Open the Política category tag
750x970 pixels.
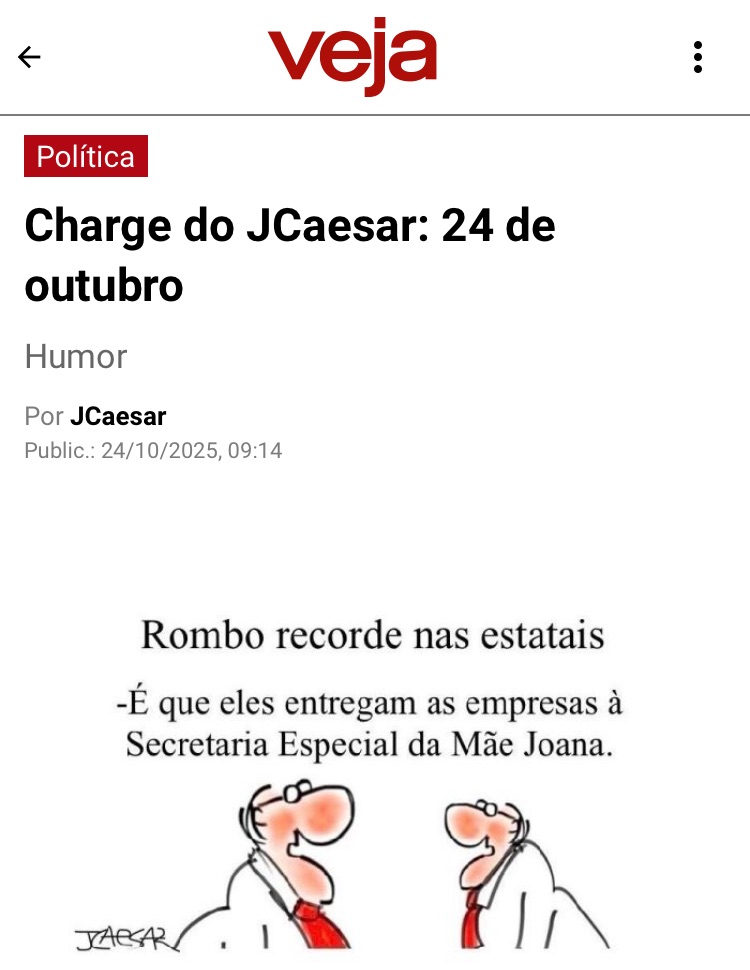point(86,156)
